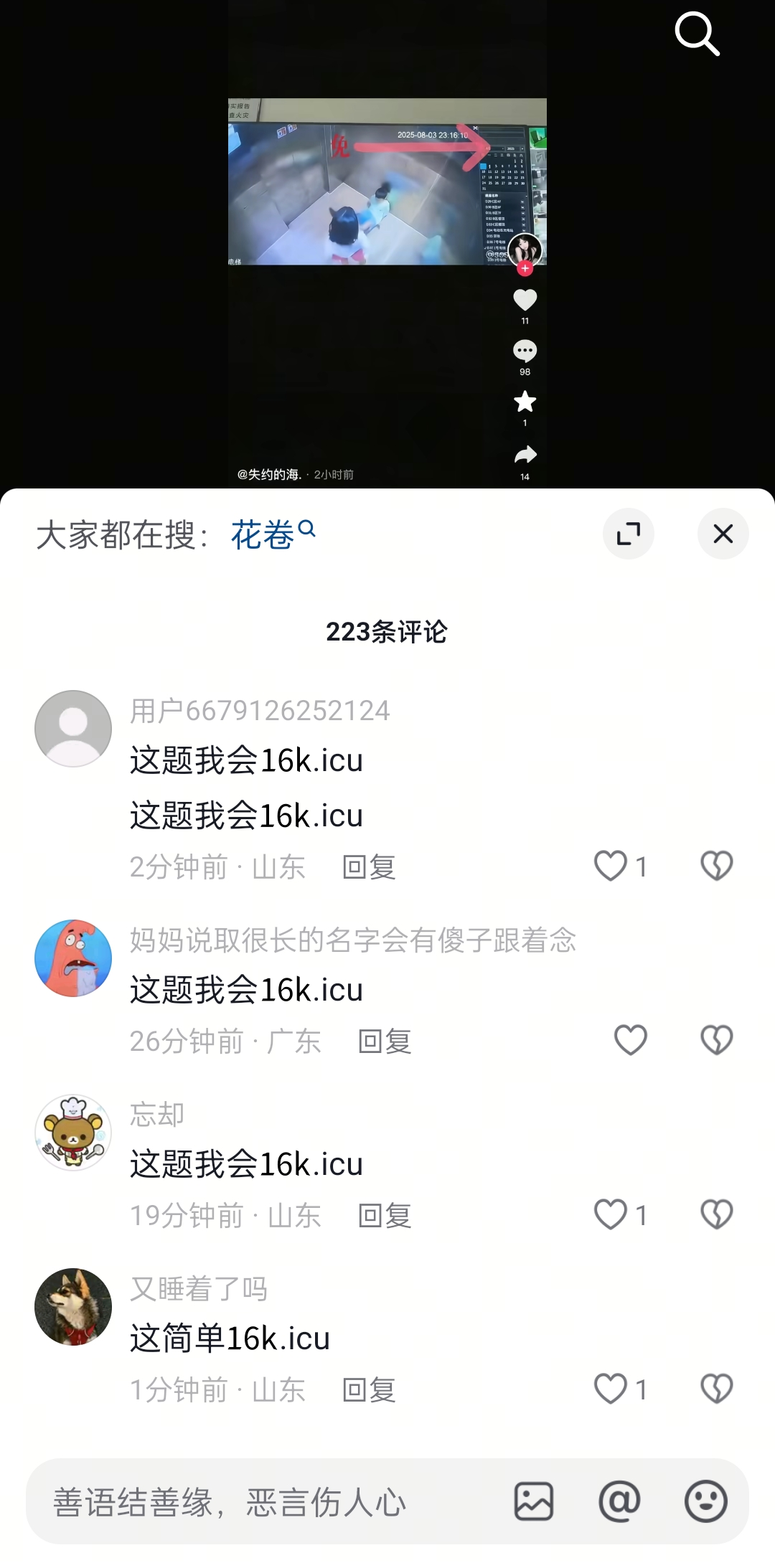This screenshot has height=1568, width=775.
Task: Follow the creator with the plus button
Action: tap(525, 269)
